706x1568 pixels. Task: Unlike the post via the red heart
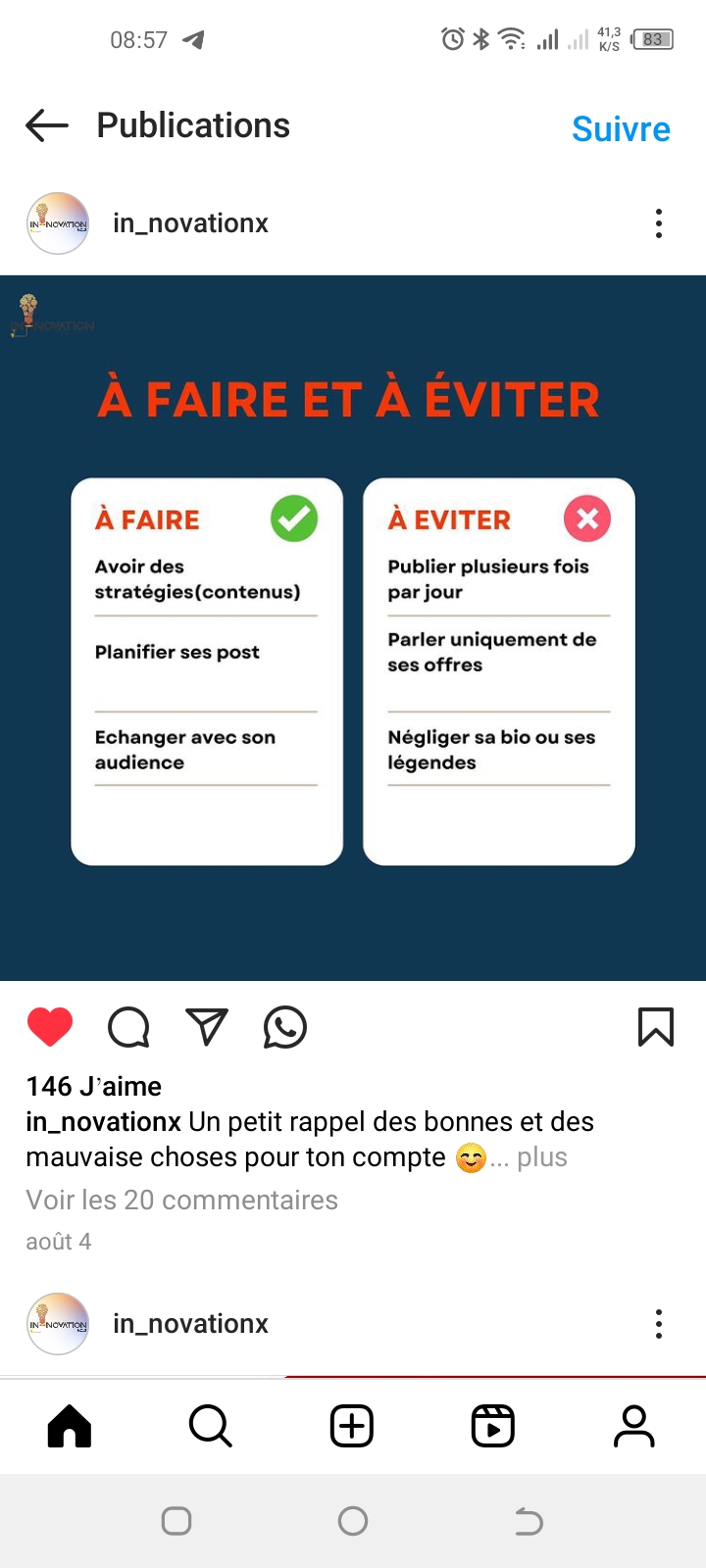[x=50, y=1027]
